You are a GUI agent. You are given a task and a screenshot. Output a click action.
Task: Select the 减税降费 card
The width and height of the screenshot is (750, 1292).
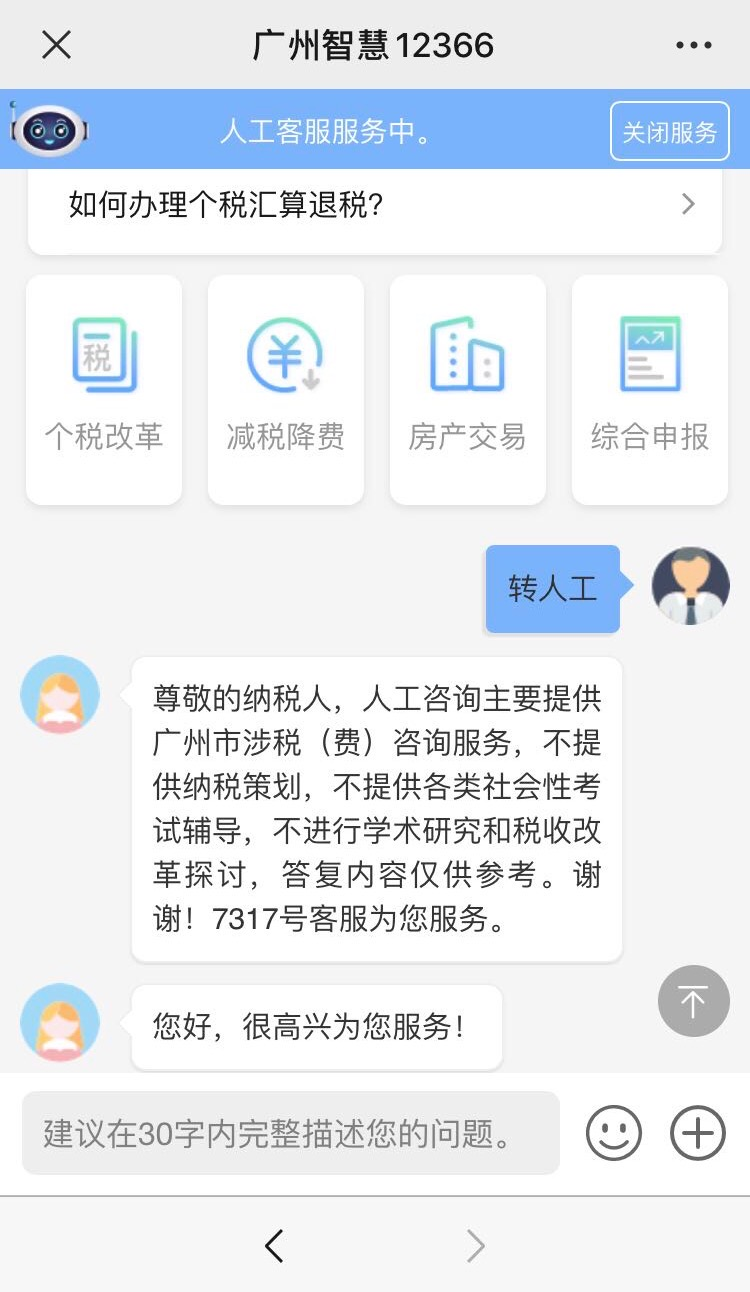[286, 390]
